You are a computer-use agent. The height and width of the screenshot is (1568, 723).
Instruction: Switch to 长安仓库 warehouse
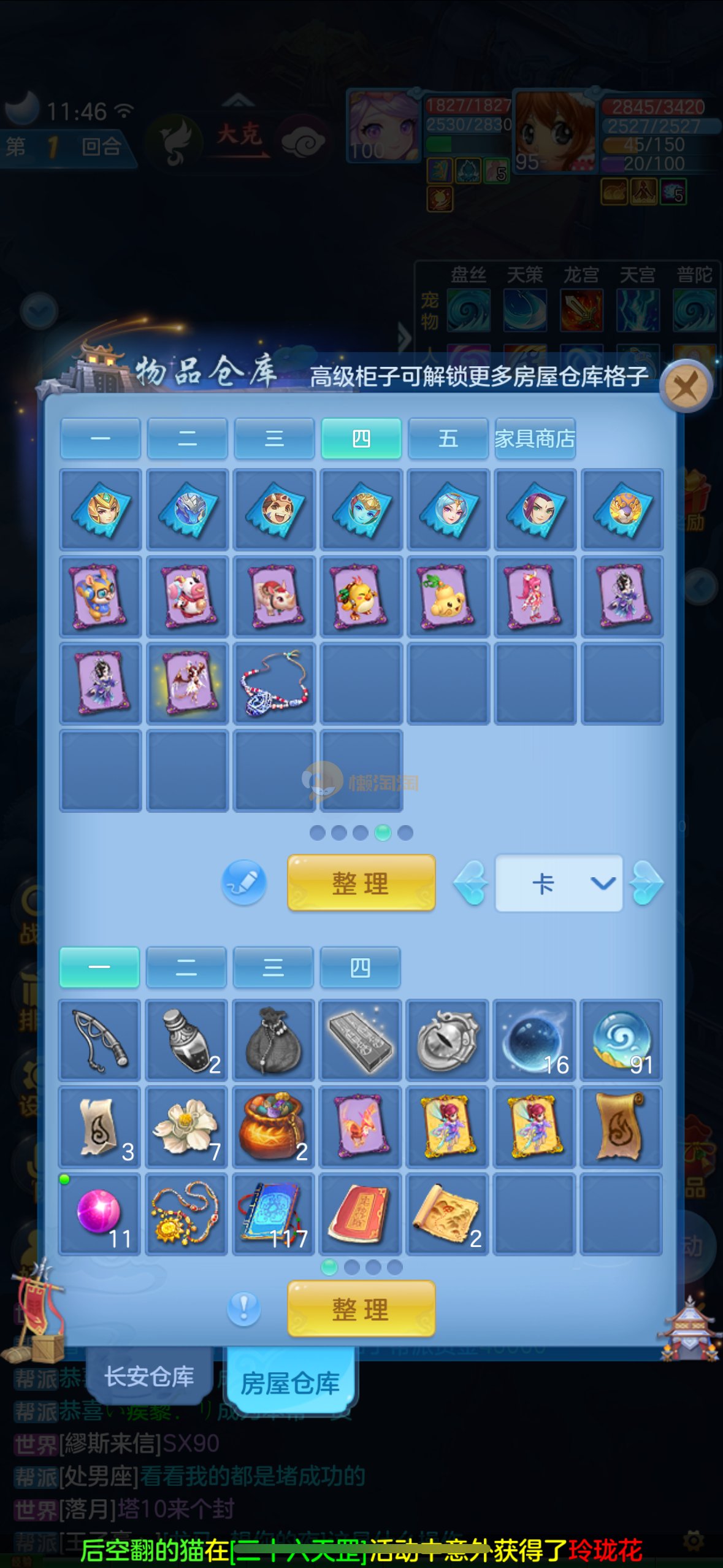tap(150, 1376)
